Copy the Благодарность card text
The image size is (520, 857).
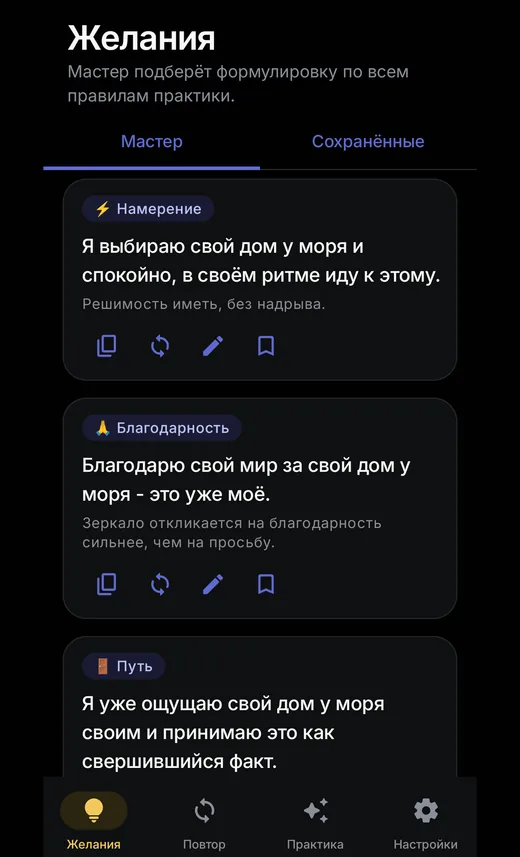click(x=107, y=584)
